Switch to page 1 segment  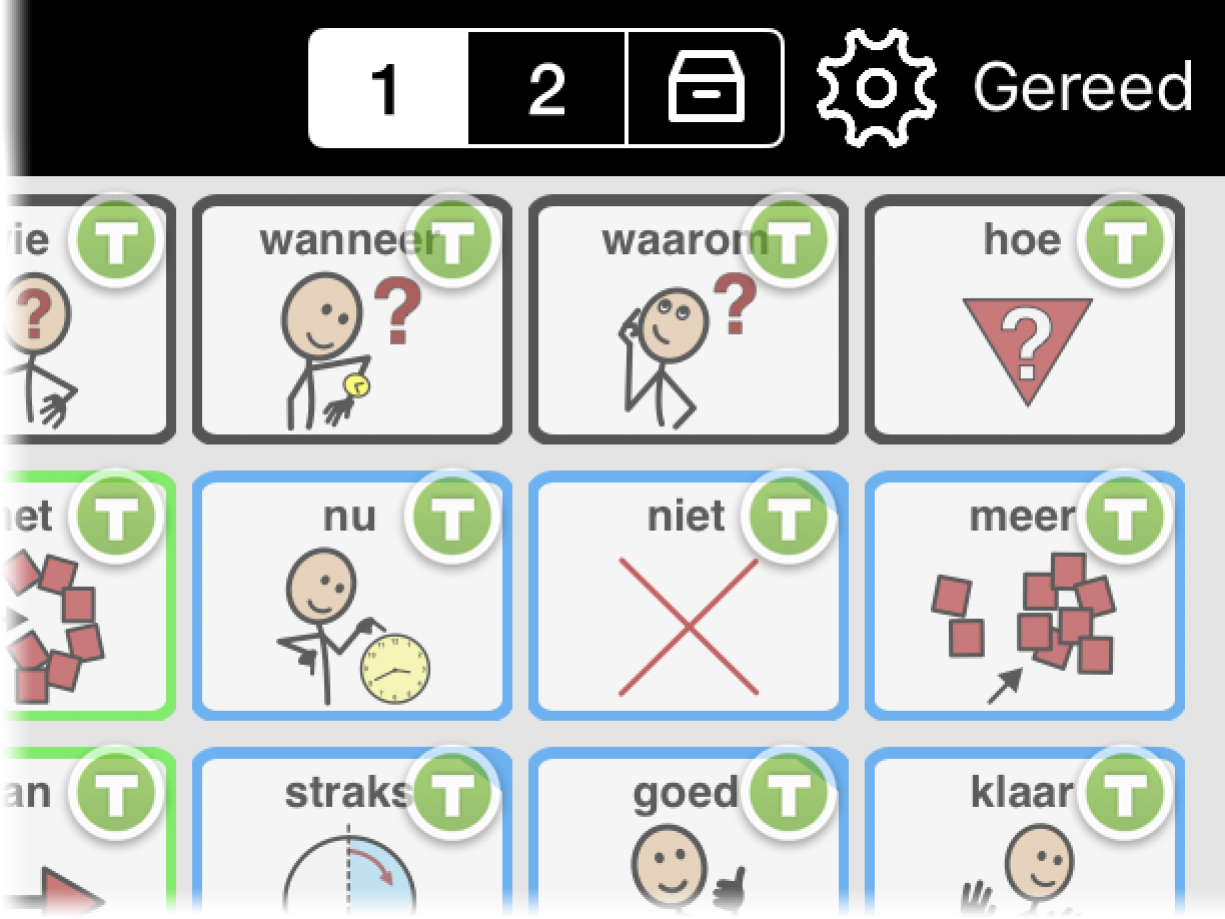point(388,89)
